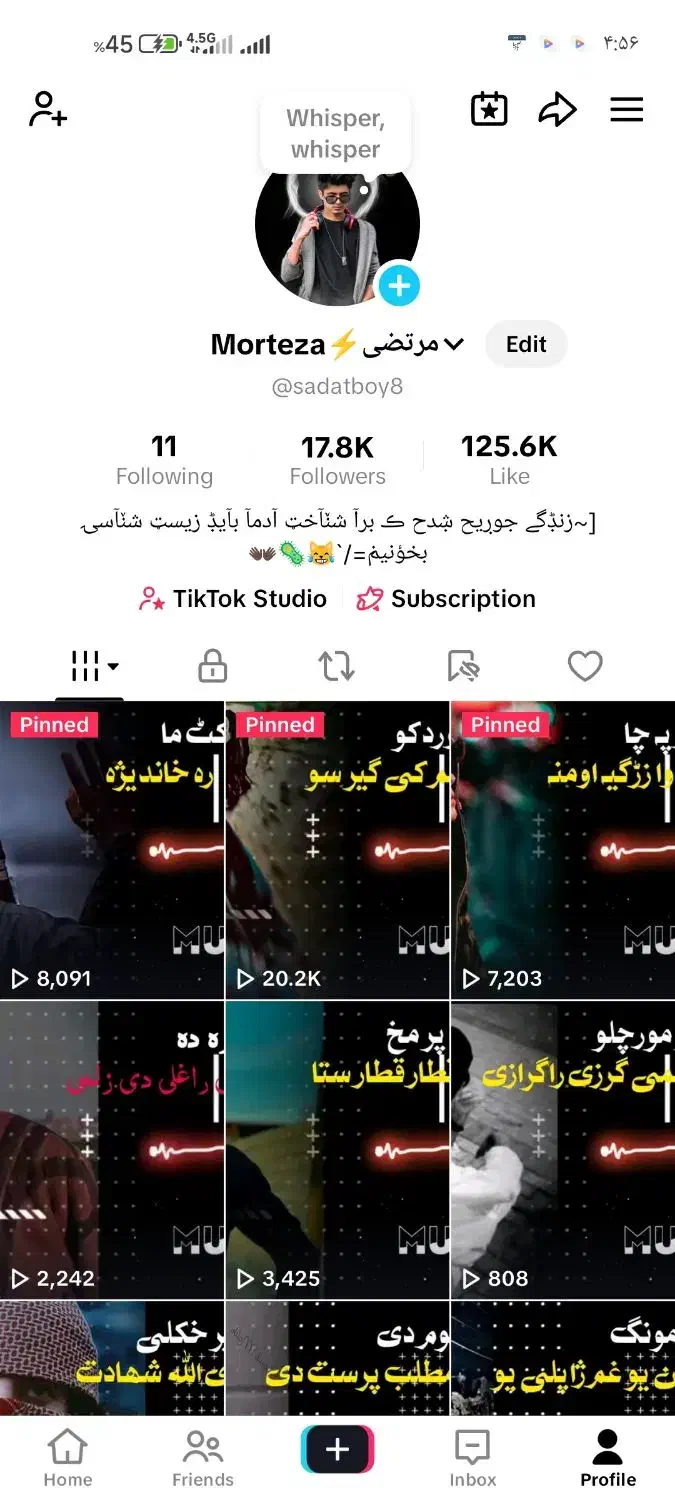Tap the plus badge on profile photo
Viewport: 675px width, 1500px height.
coord(399,287)
